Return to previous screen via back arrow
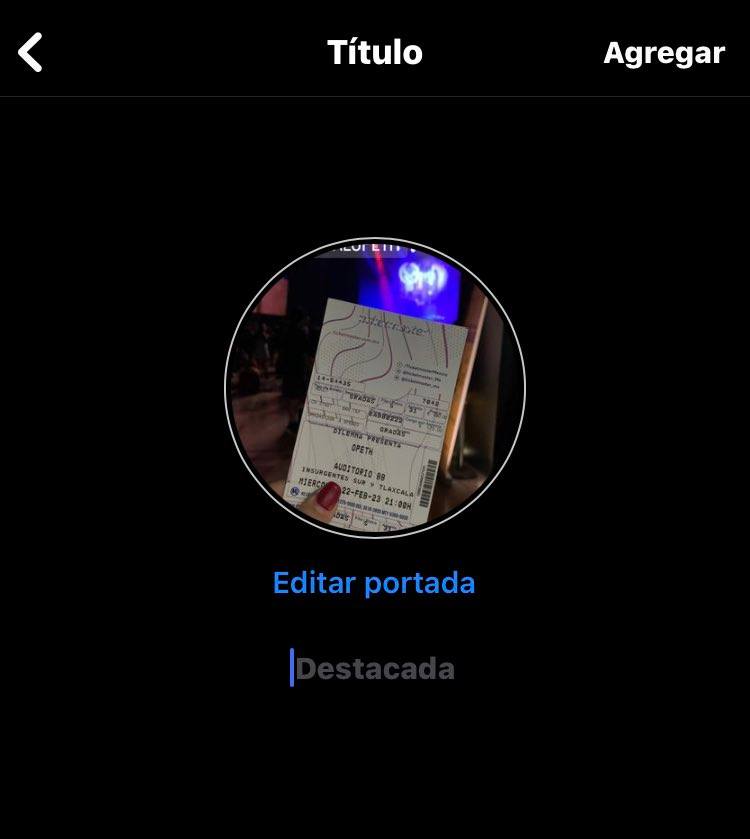750x839 pixels. [32, 50]
